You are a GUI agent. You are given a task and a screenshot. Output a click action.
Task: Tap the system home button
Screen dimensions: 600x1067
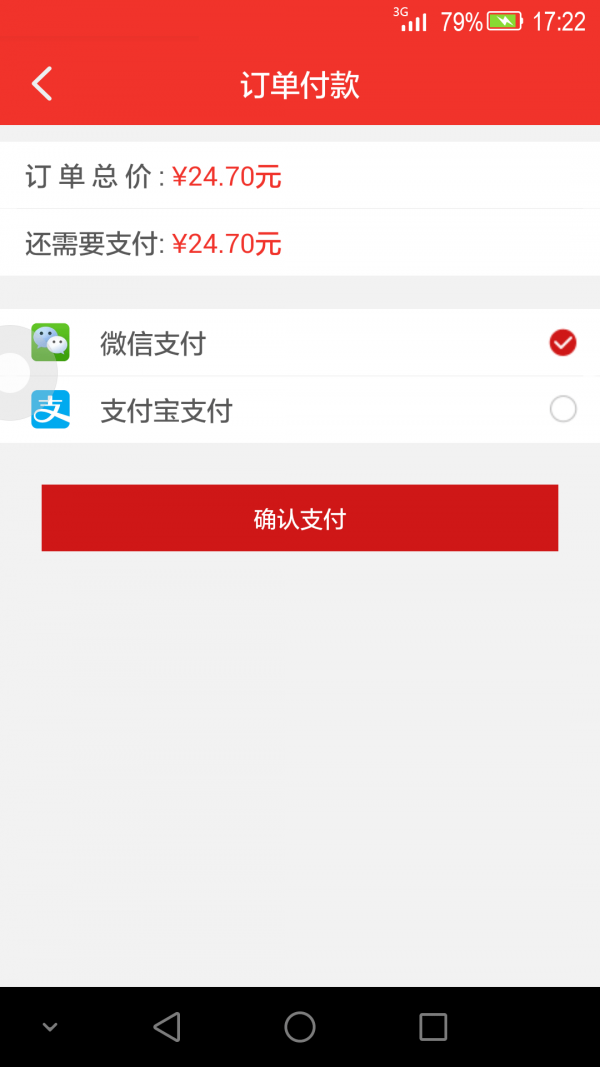click(299, 1026)
